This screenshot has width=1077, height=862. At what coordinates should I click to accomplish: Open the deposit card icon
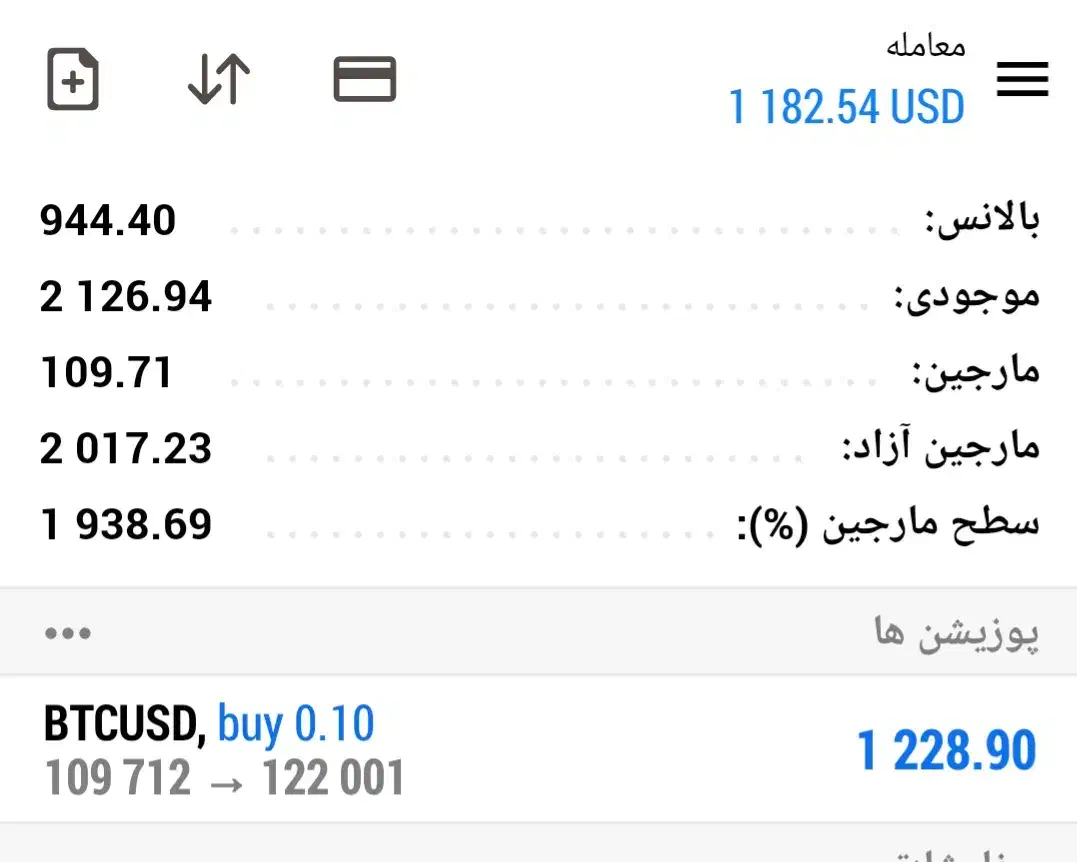point(364,79)
